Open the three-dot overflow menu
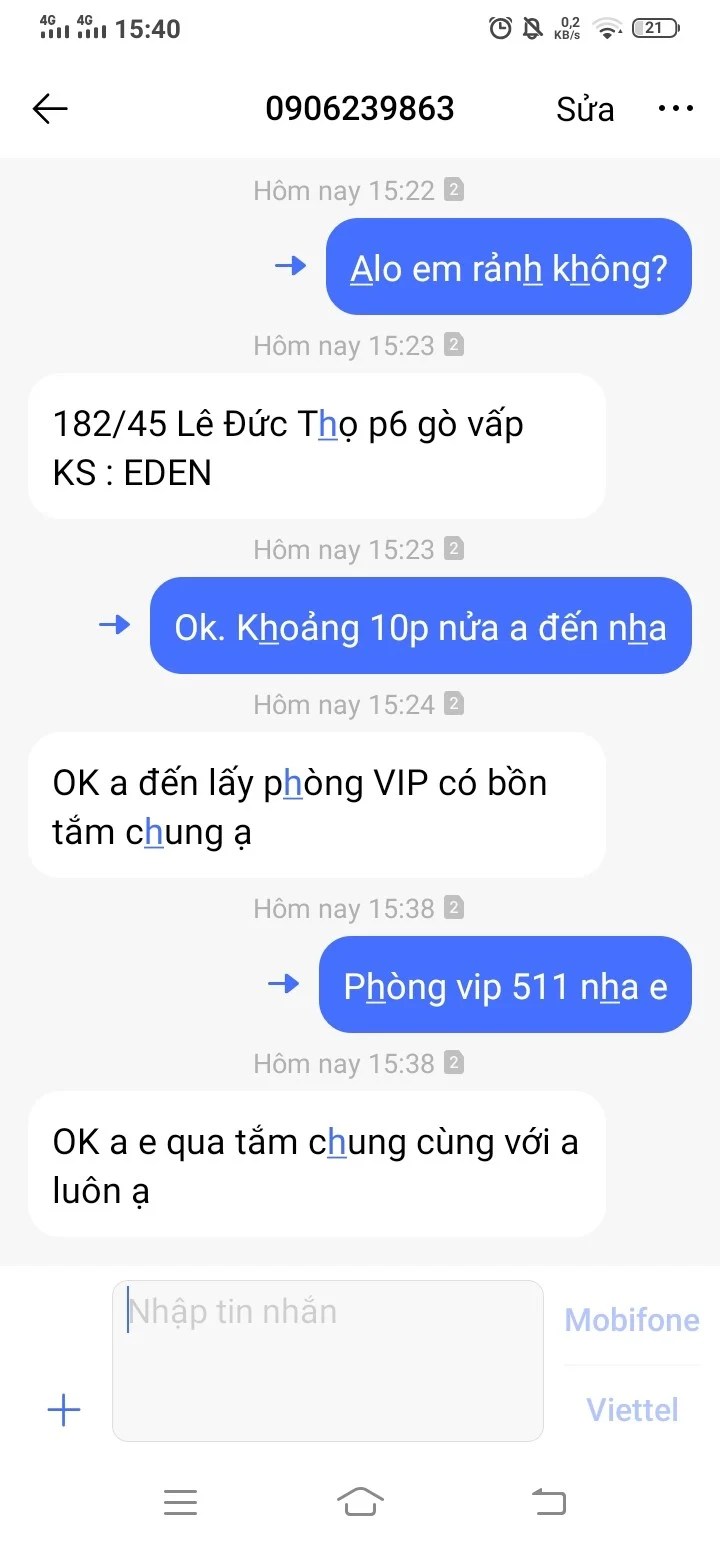 coord(675,109)
